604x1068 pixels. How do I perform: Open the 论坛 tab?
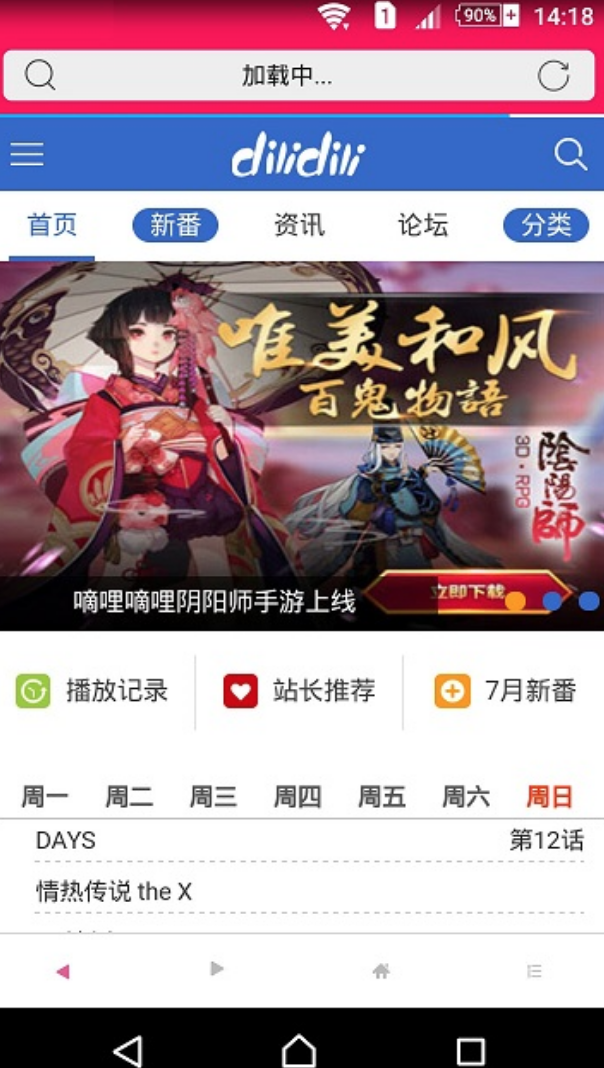pyautogui.click(x=422, y=225)
